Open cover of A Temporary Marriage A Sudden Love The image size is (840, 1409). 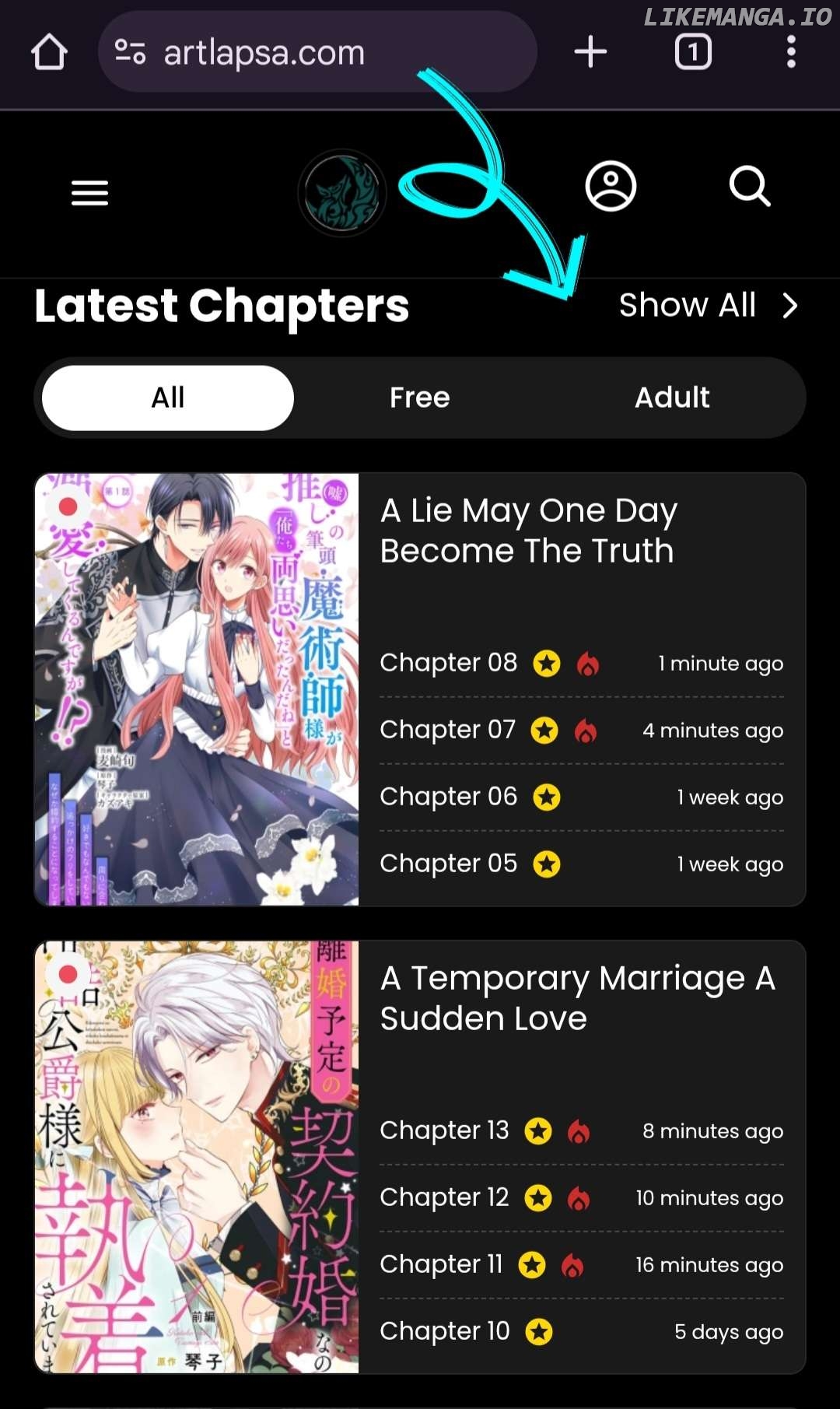coord(197,1157)
